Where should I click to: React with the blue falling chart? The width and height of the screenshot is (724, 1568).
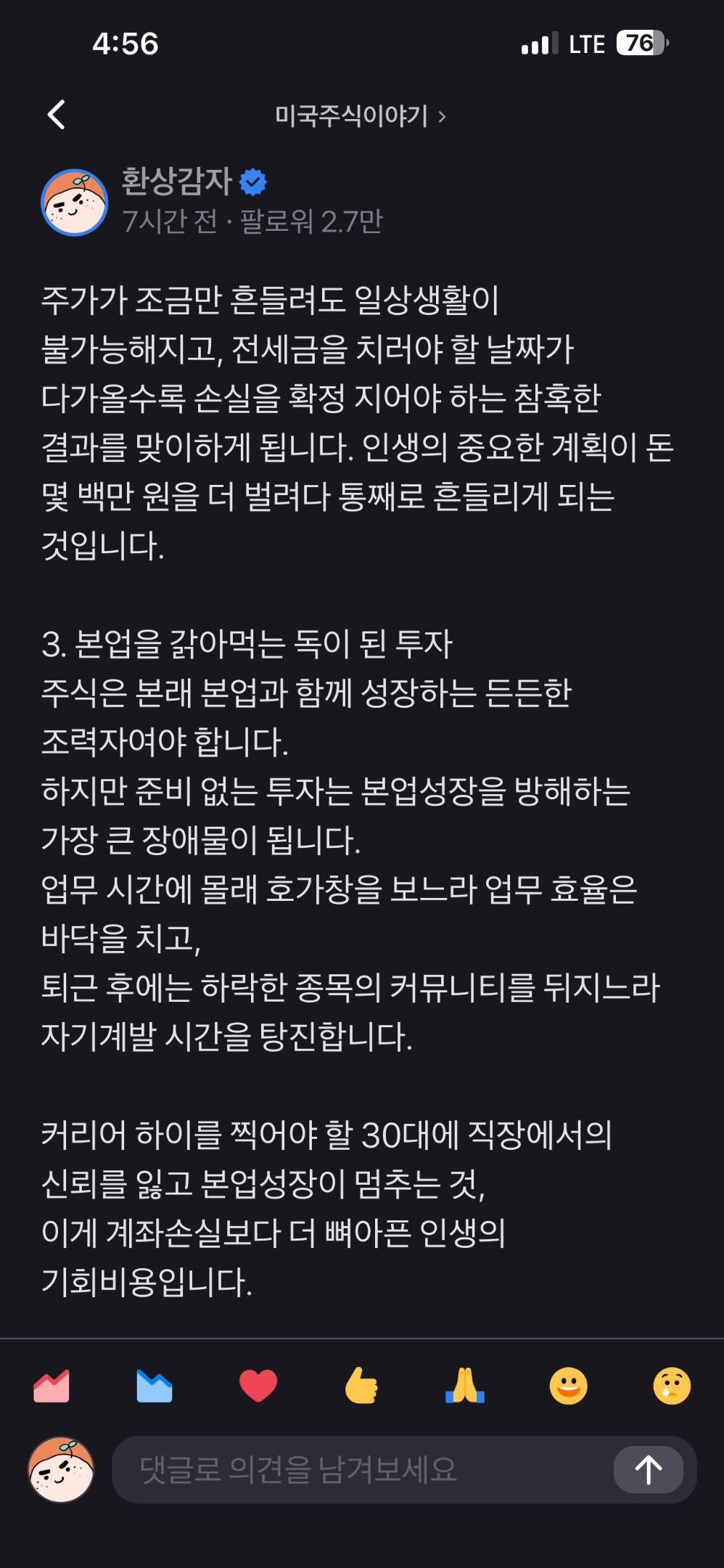155,1386
